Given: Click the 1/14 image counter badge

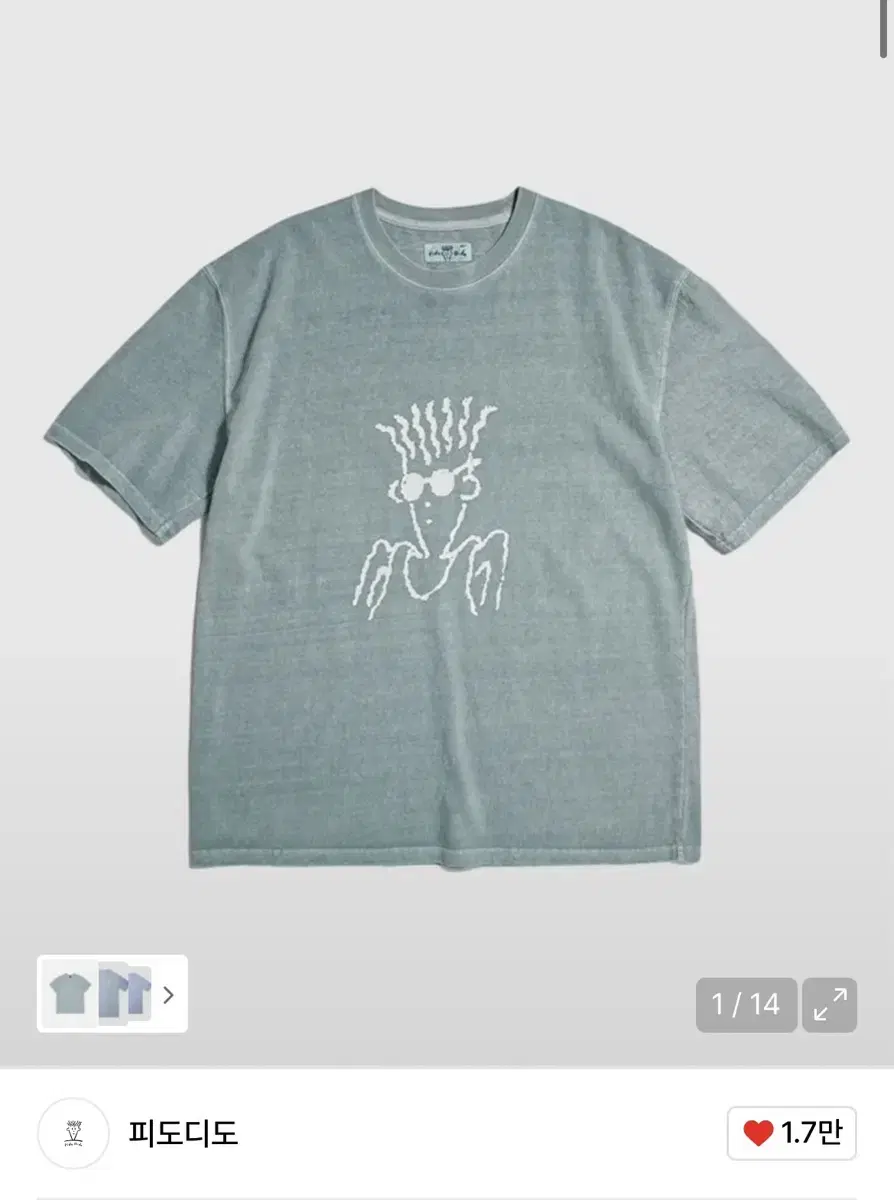Looking at the screenshot, I should 746,1005.
